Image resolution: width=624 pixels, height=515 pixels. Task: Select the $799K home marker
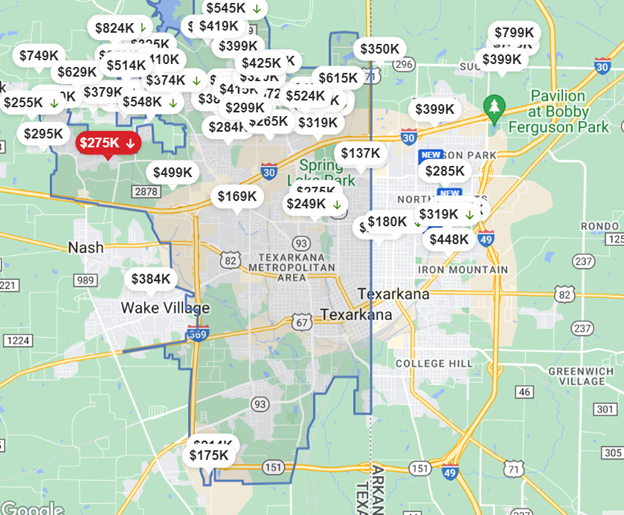[x=514, y=33]
